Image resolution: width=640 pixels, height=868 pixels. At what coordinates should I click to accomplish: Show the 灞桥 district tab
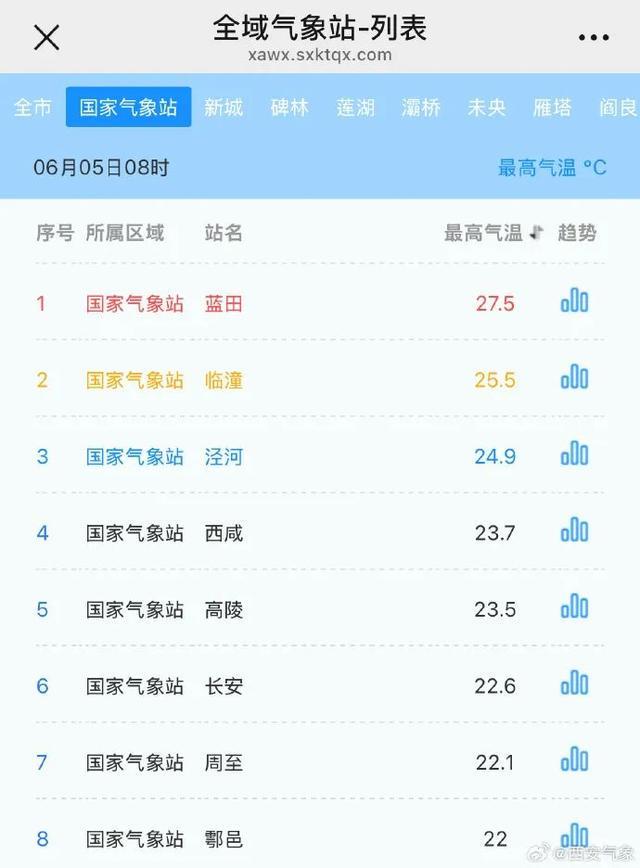pyautogui.click(x=421, y=108)
